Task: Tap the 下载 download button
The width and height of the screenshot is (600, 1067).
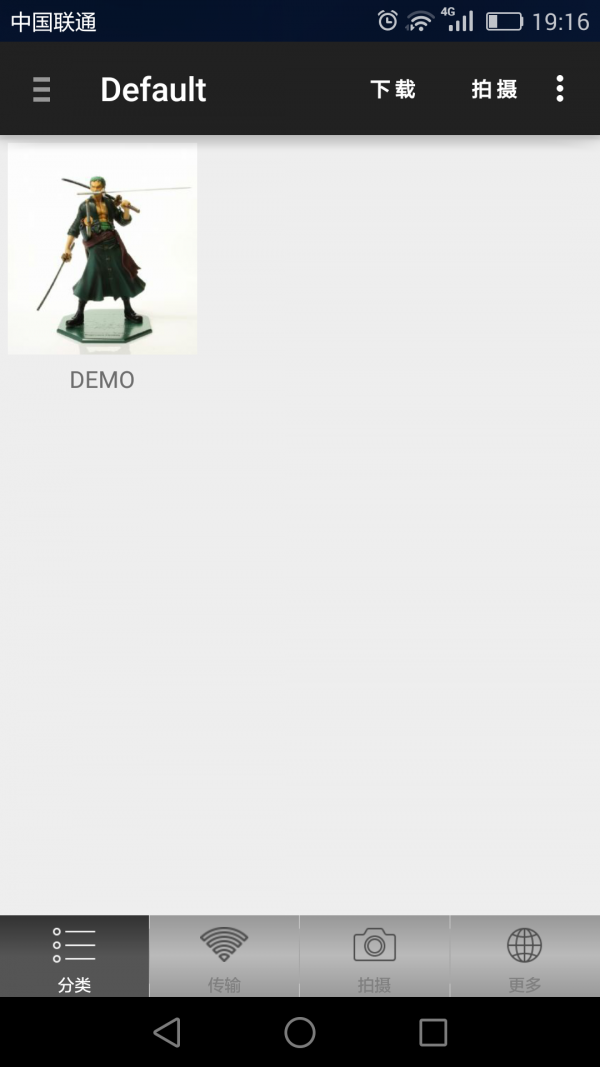Action: pyautogui.click(x=392, y=90)
